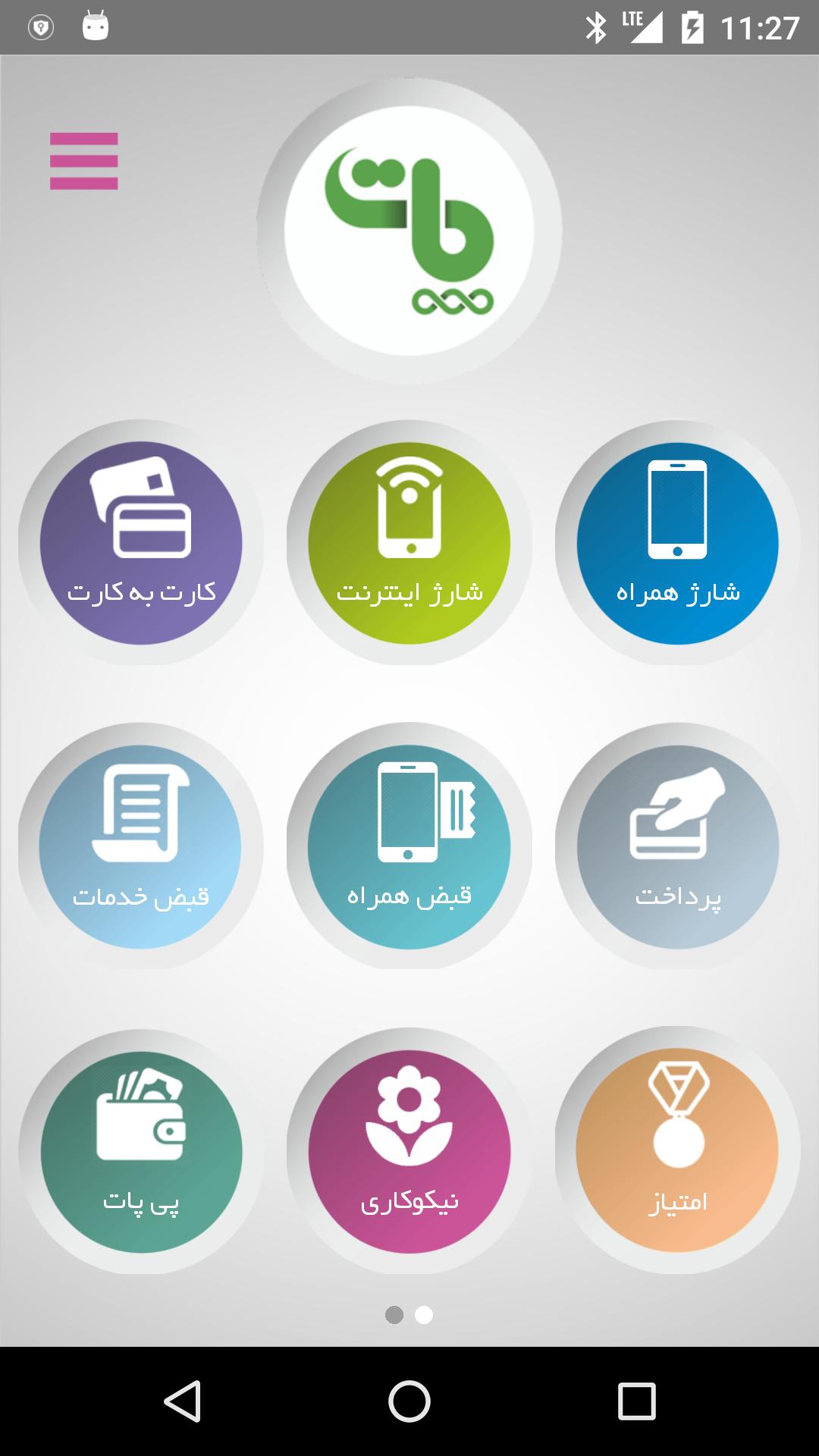Screen dimensions: 819x1456
Task: Select شارژ اینترنت internet recharge
Action: (x=409, y=543)
